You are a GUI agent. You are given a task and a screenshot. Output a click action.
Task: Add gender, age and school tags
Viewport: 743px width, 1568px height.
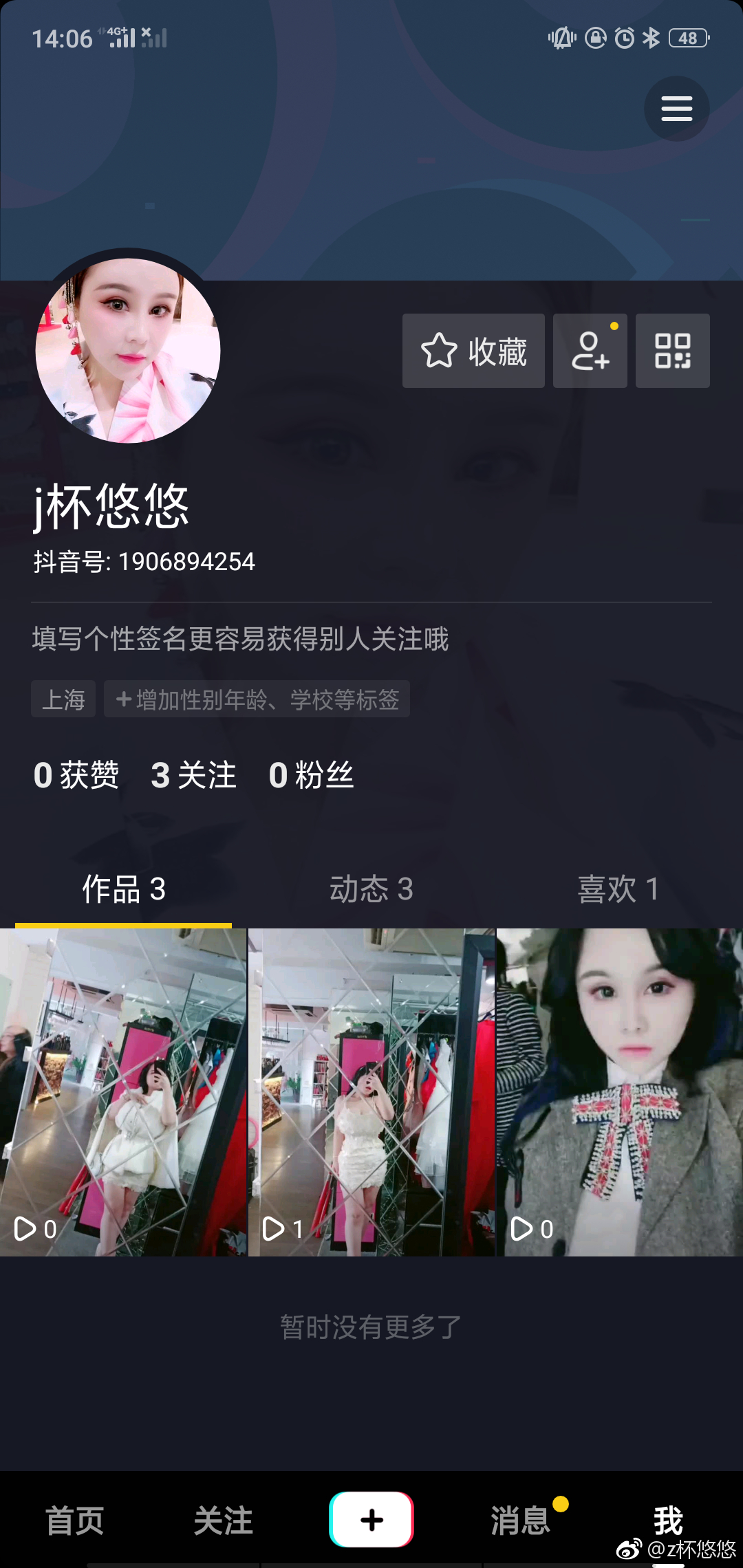click(257, 699)
